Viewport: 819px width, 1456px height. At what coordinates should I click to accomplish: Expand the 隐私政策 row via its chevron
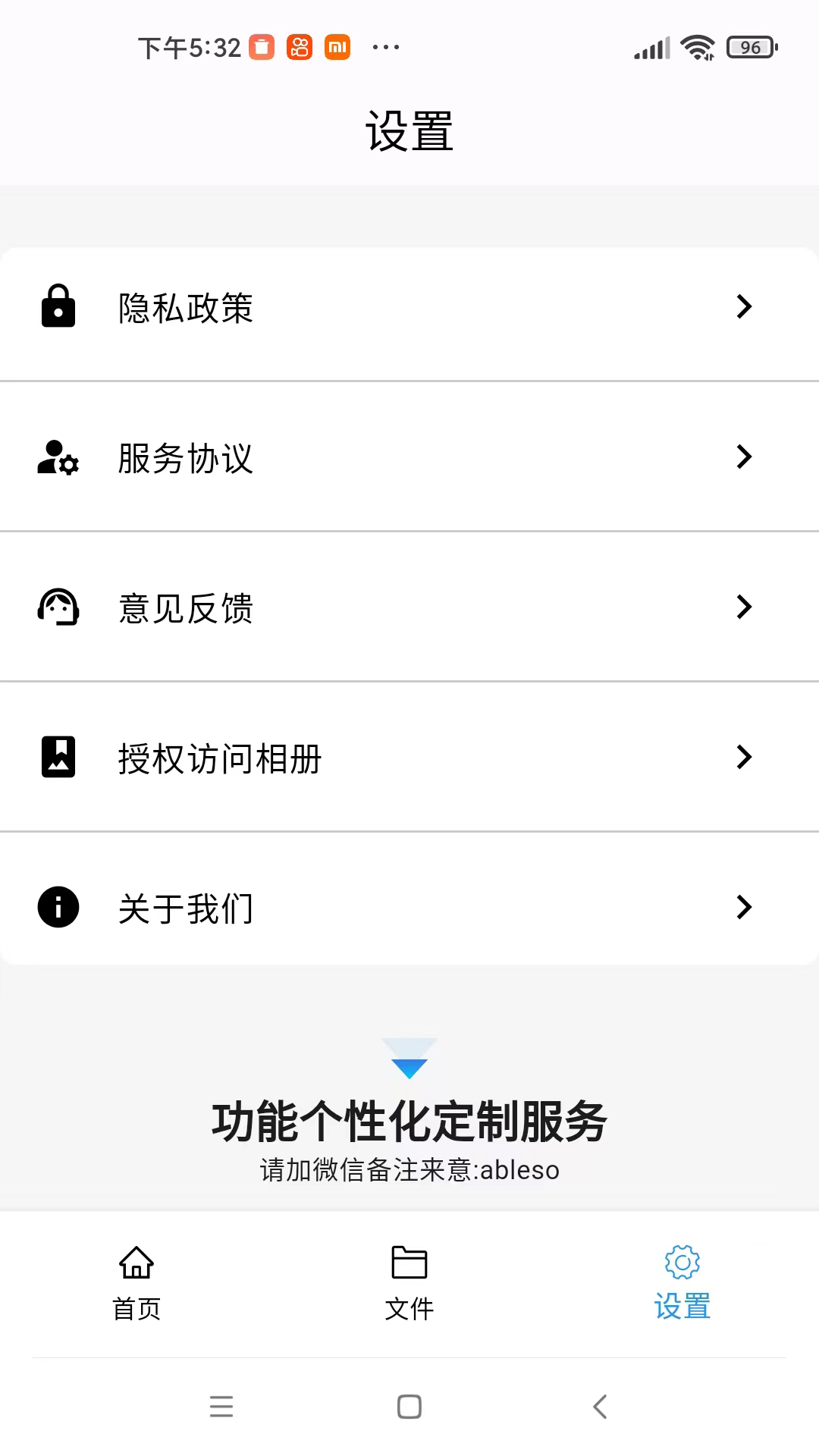742,308
